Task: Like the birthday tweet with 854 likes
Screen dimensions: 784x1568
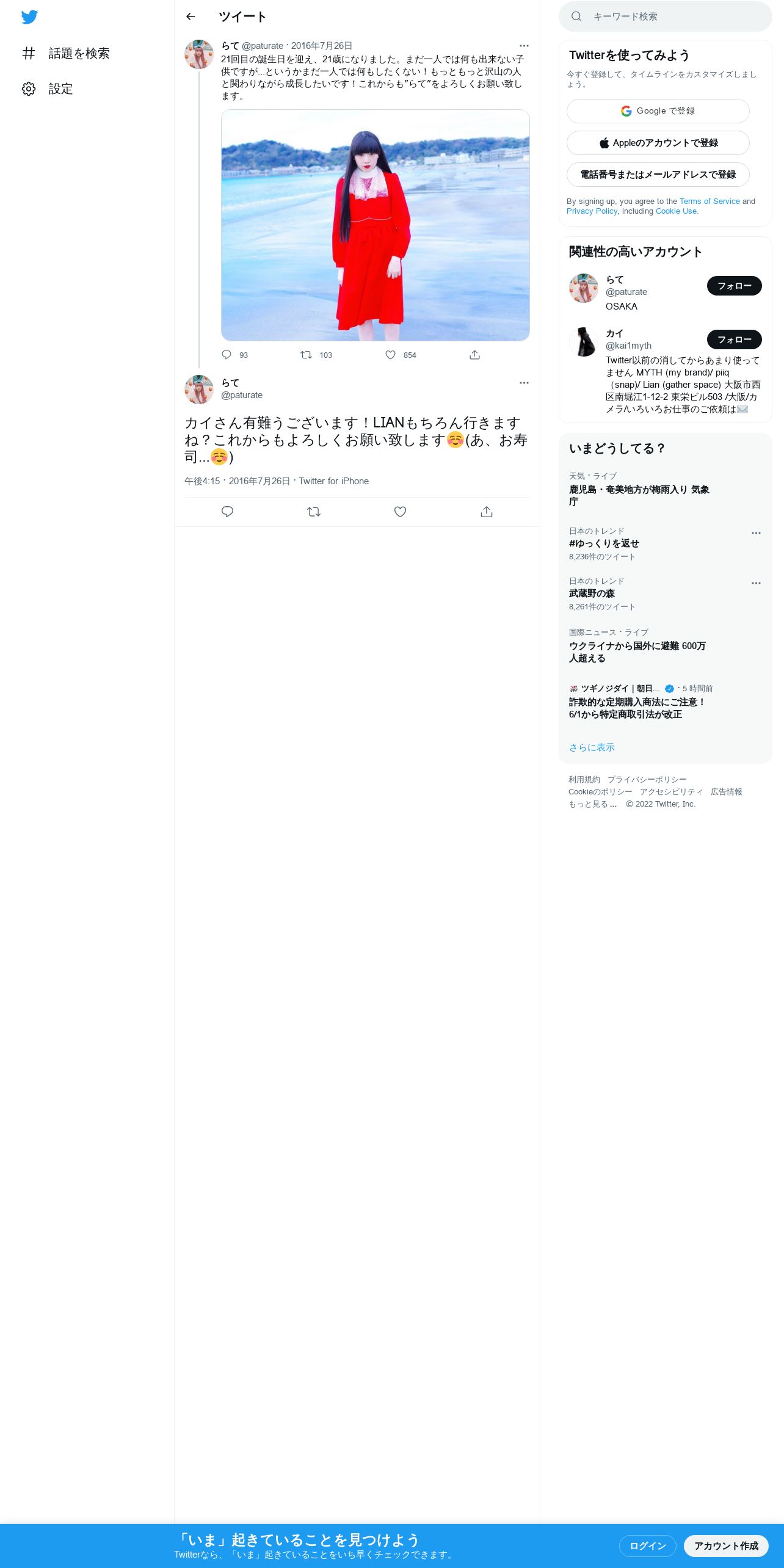Action: pos(391,355)
